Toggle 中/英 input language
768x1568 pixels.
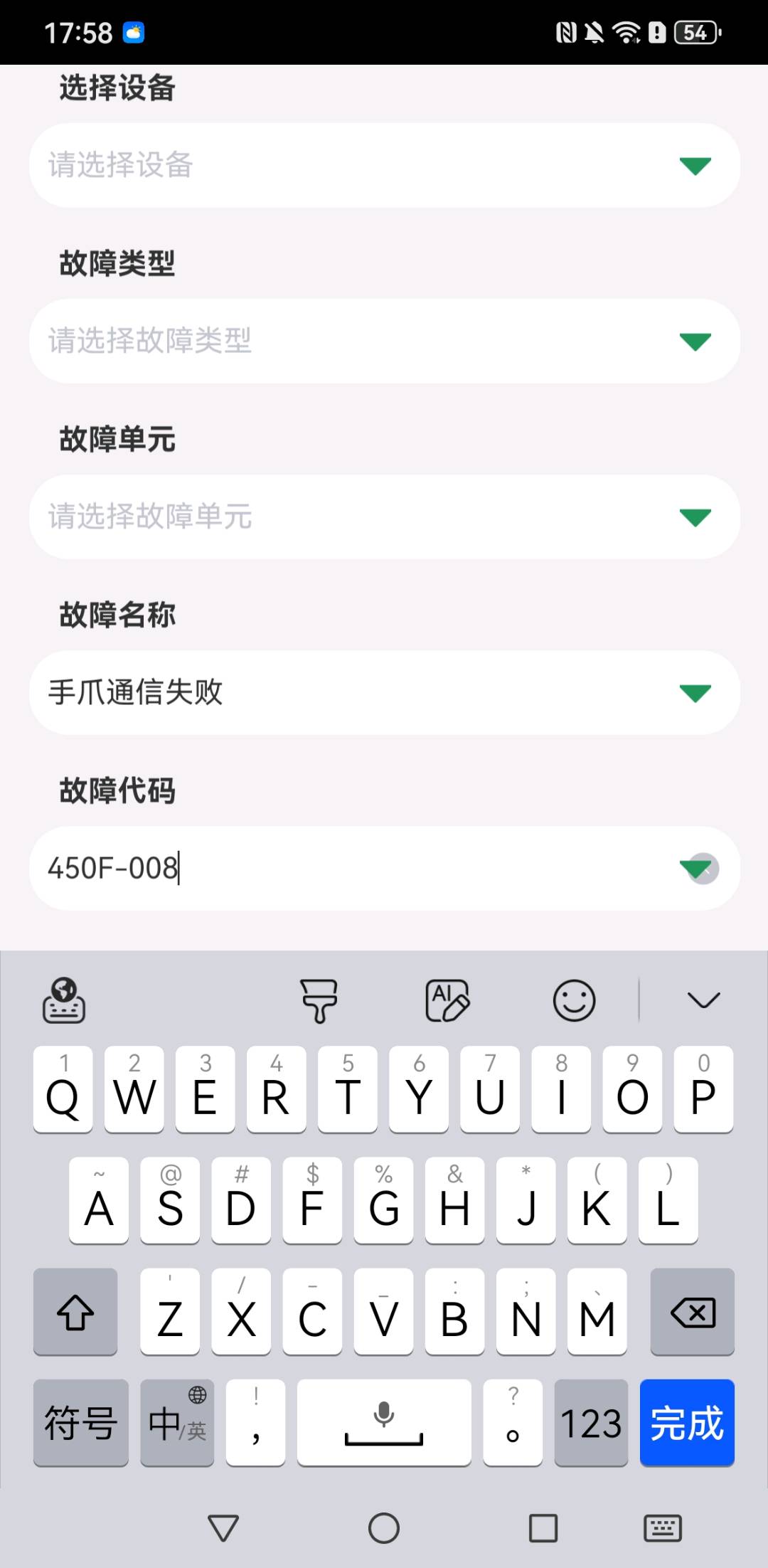(177, 1422)
